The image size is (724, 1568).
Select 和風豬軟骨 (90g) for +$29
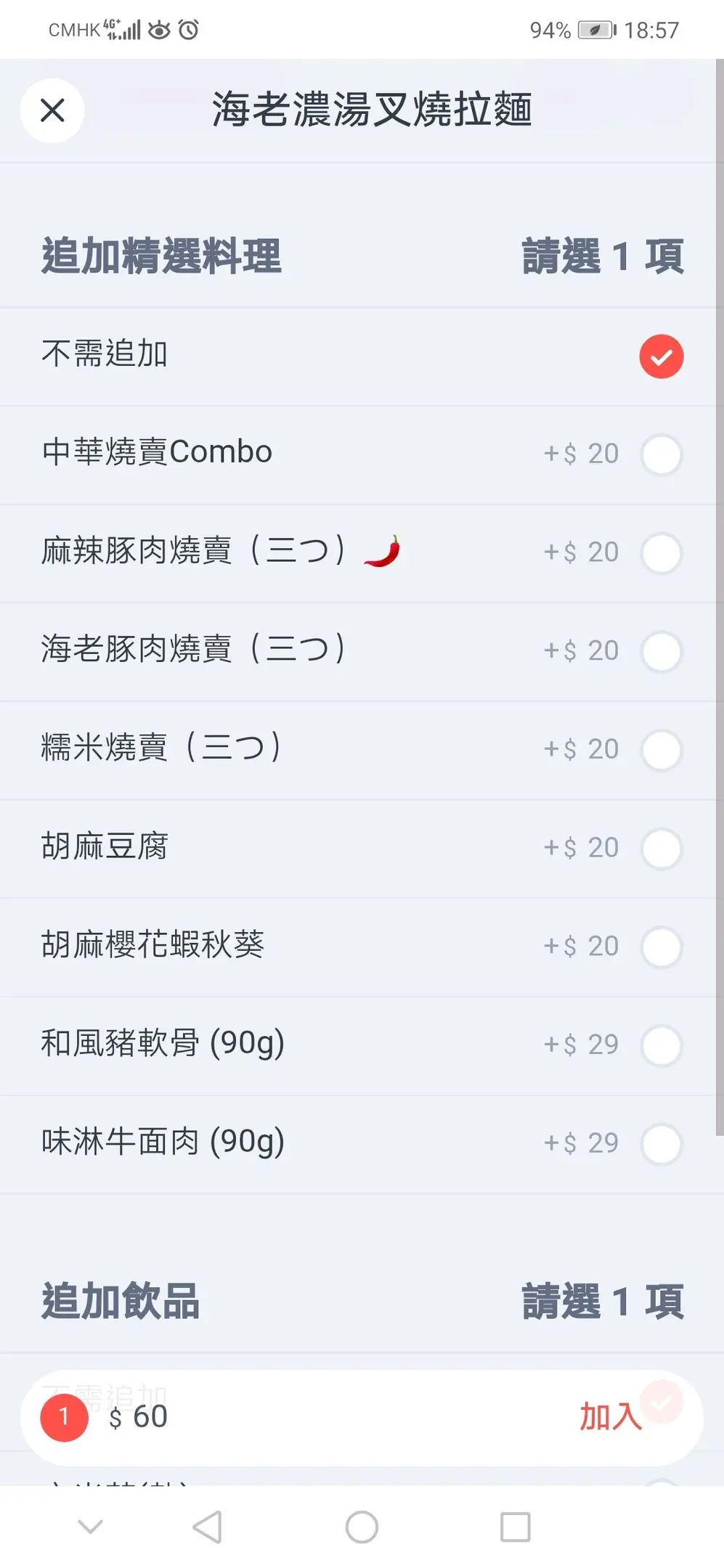coord(661,1045)
